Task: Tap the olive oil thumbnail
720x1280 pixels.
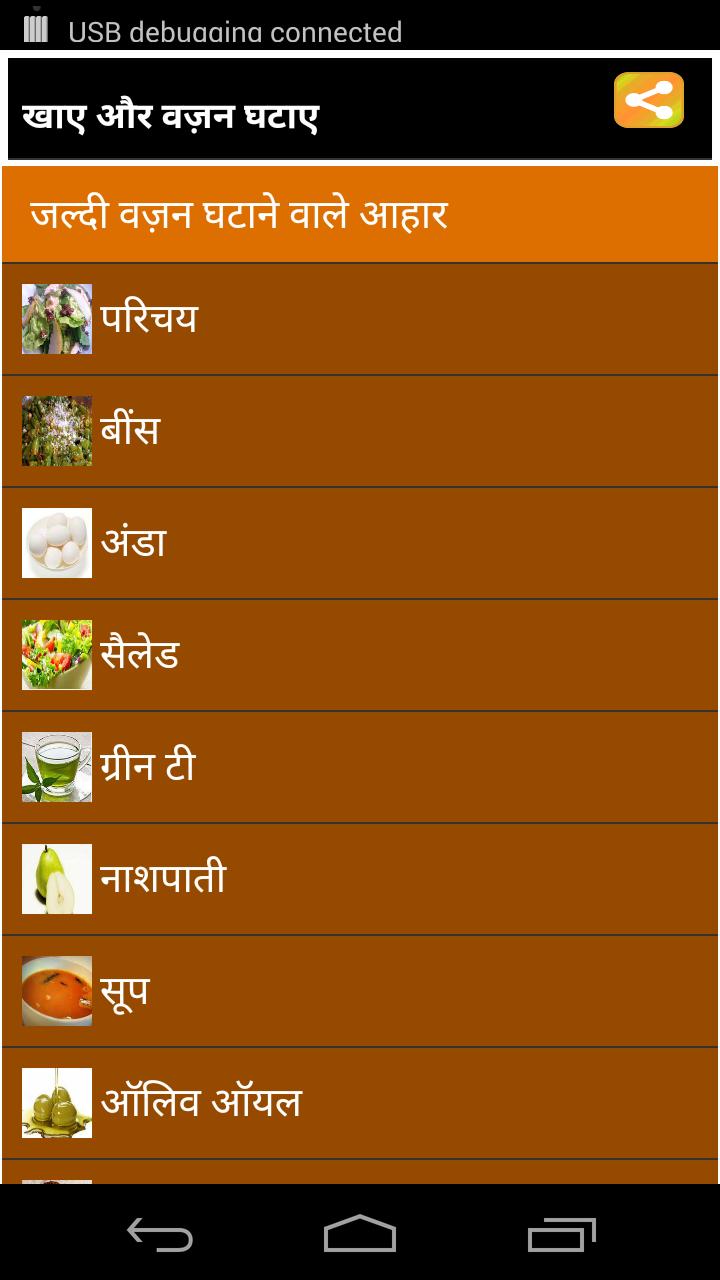Action: [56, 1101]
